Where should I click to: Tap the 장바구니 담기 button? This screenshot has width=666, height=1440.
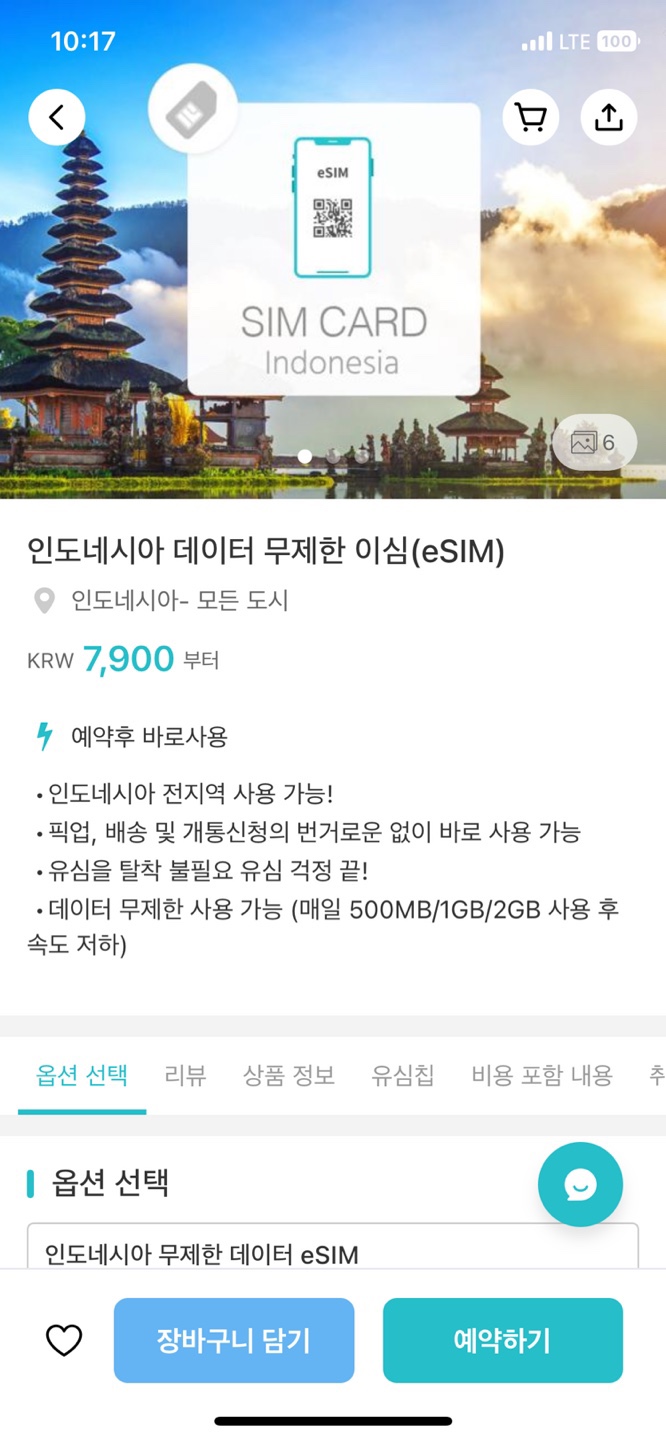[x=234, y=1340]
